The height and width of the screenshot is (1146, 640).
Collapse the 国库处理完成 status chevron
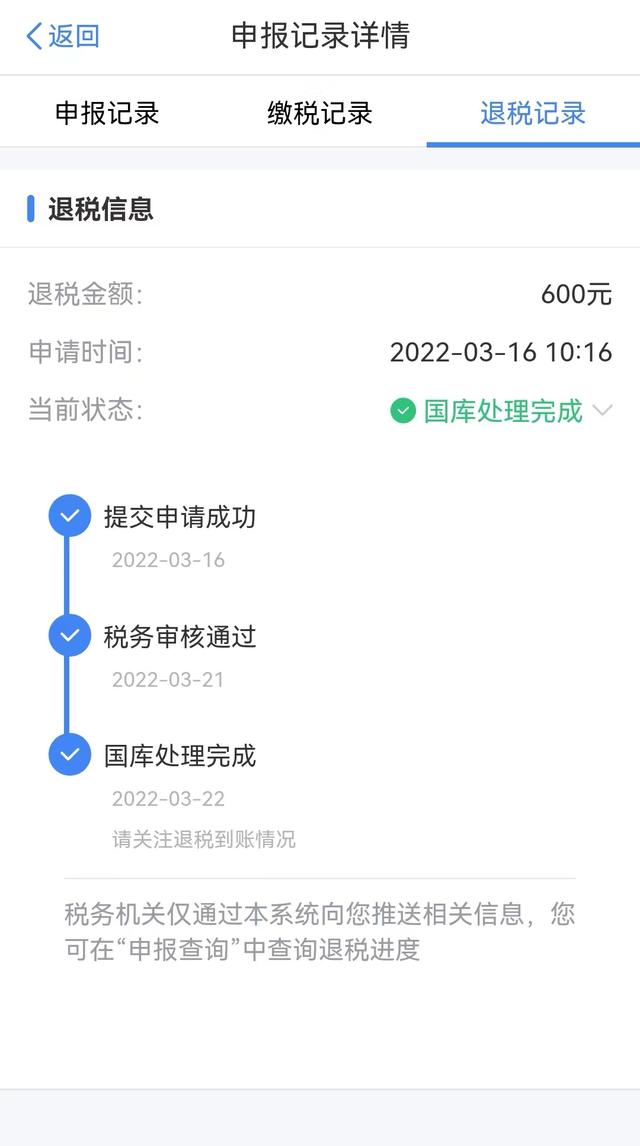(603, 411)
